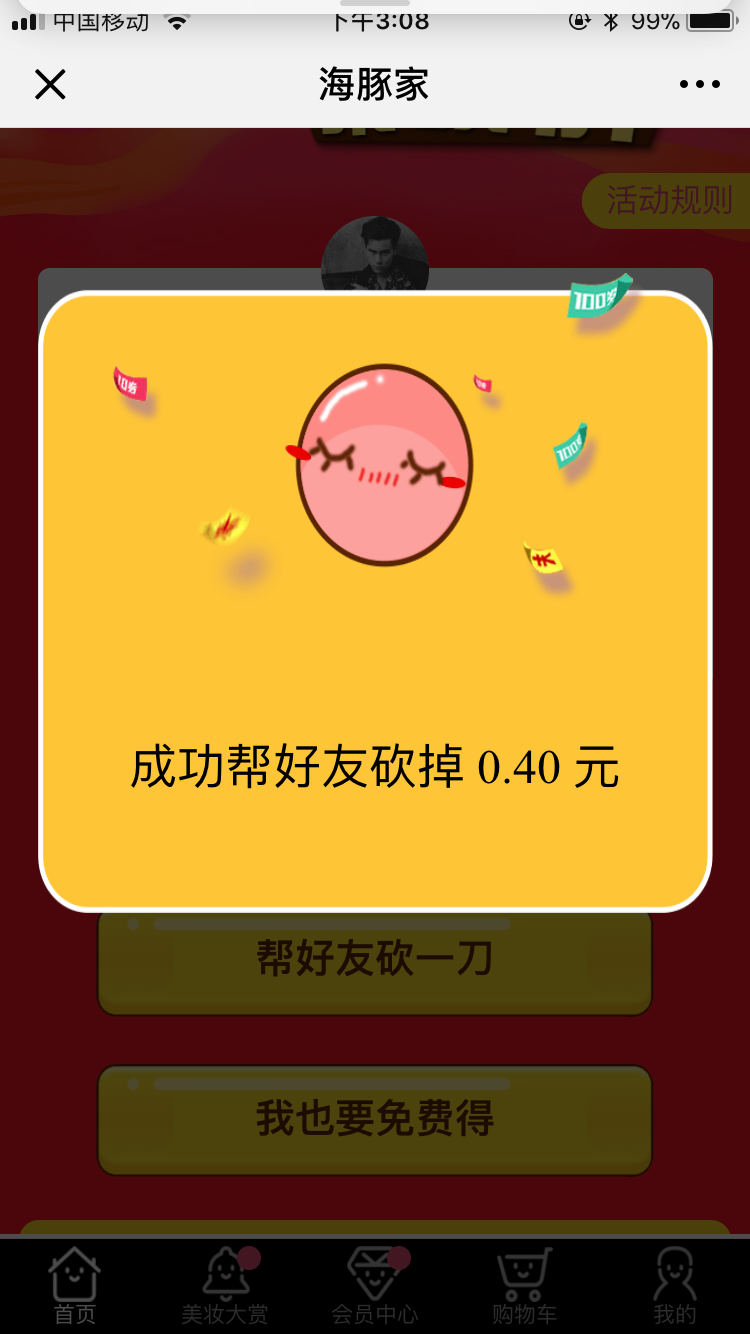
Task: Open the 购物车 shopping cart tab
Action: [525, 1287]
